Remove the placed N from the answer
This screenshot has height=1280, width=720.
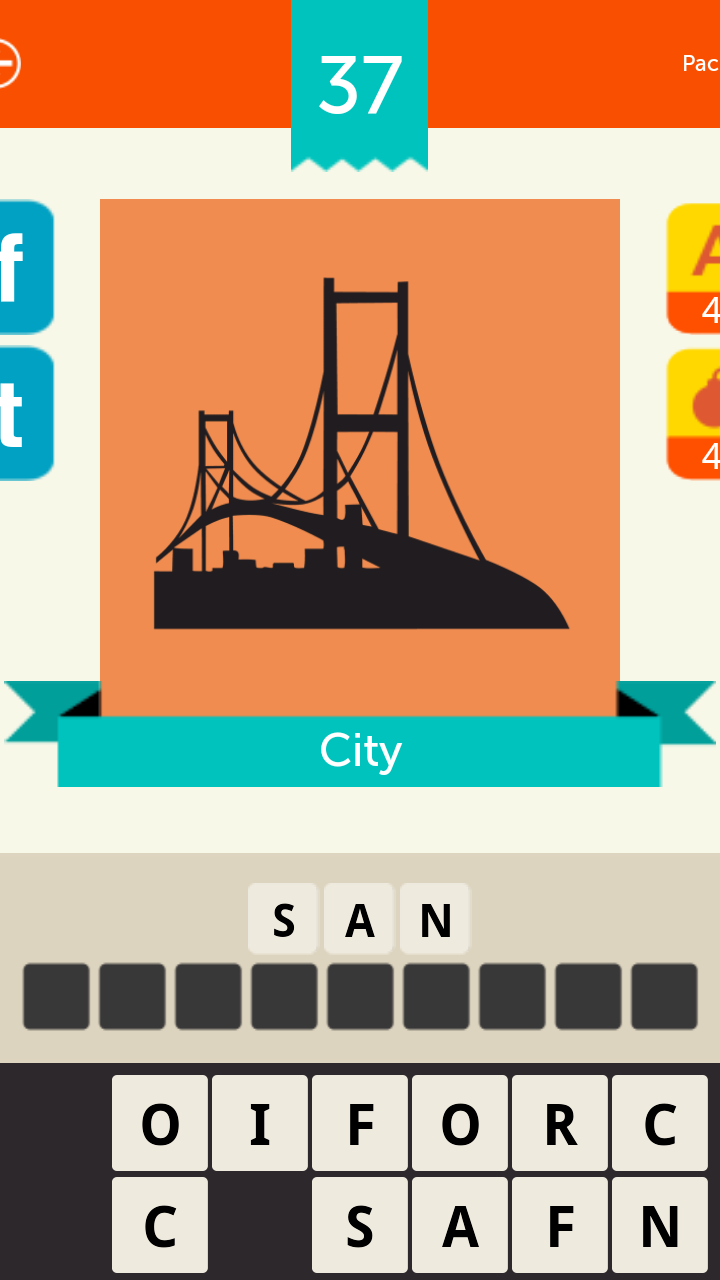435,918
